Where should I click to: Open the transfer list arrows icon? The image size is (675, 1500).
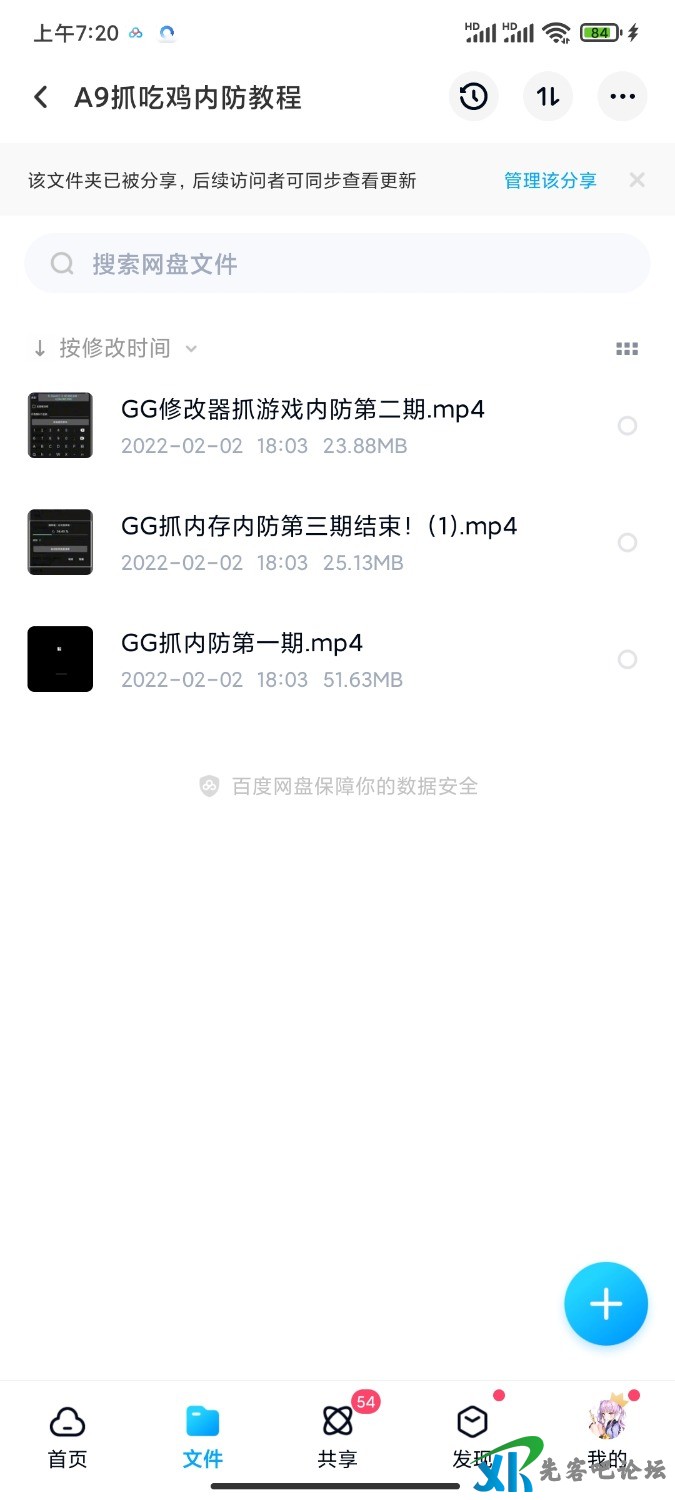[548, 97]
